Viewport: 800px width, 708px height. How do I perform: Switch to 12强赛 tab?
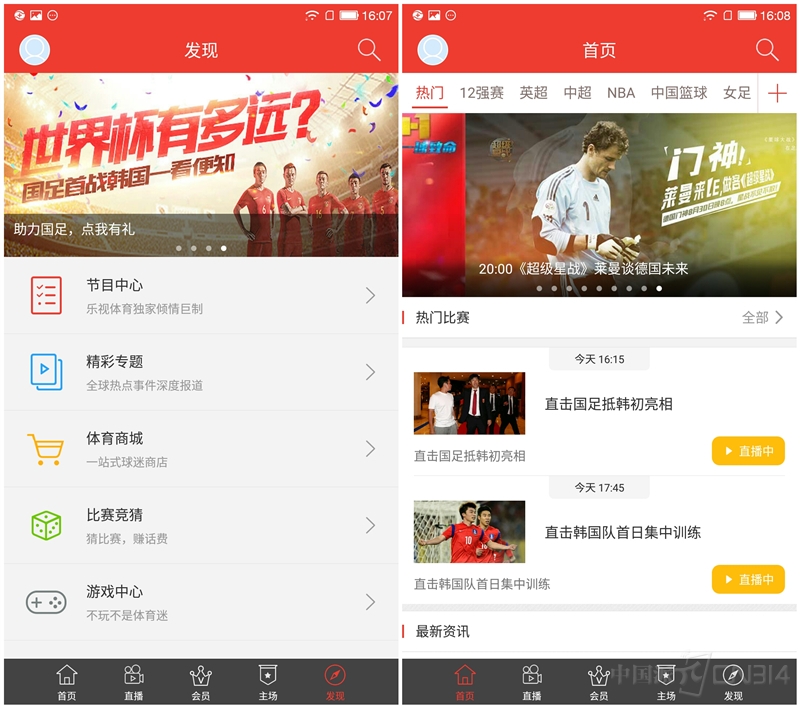tap(482, 93)
